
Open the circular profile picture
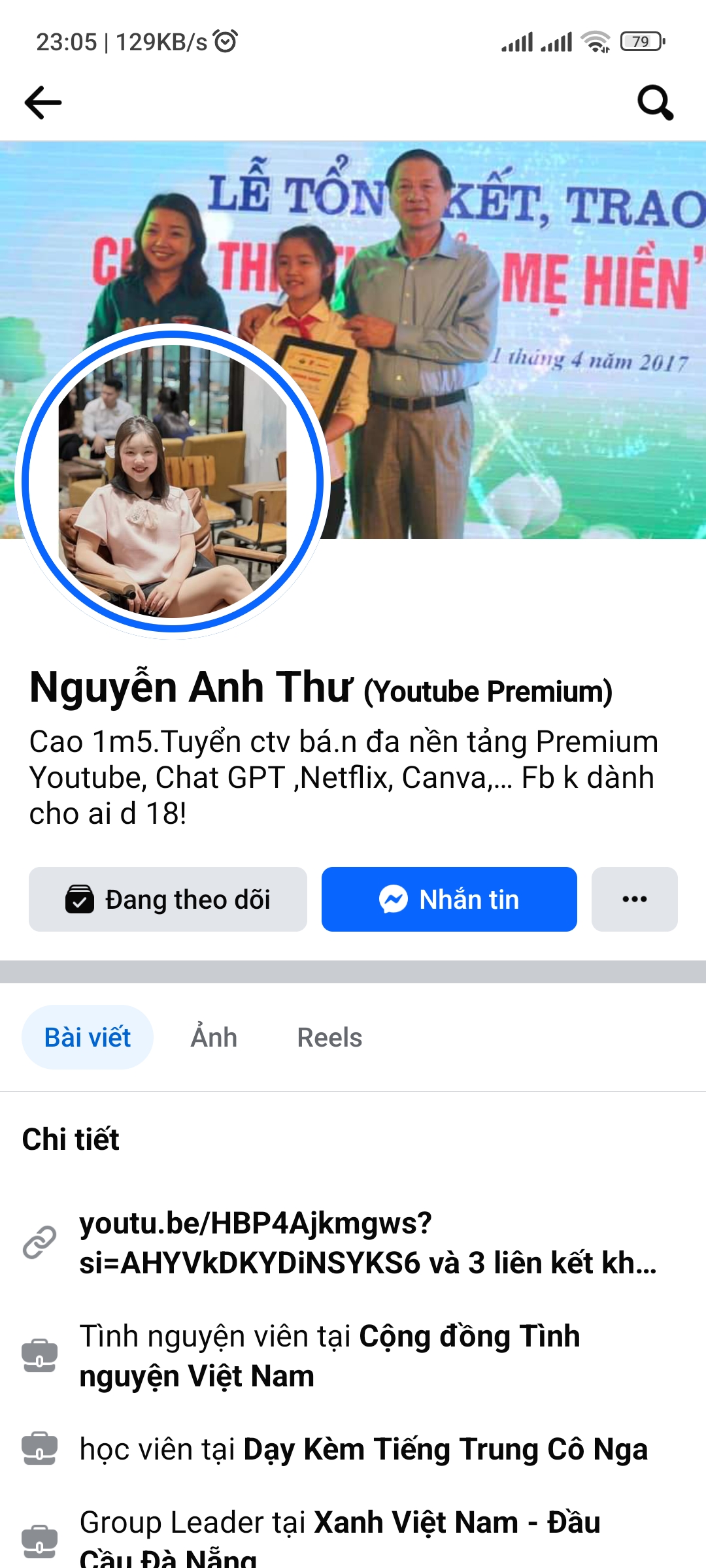pyautogui.click(x=173, y=482)
